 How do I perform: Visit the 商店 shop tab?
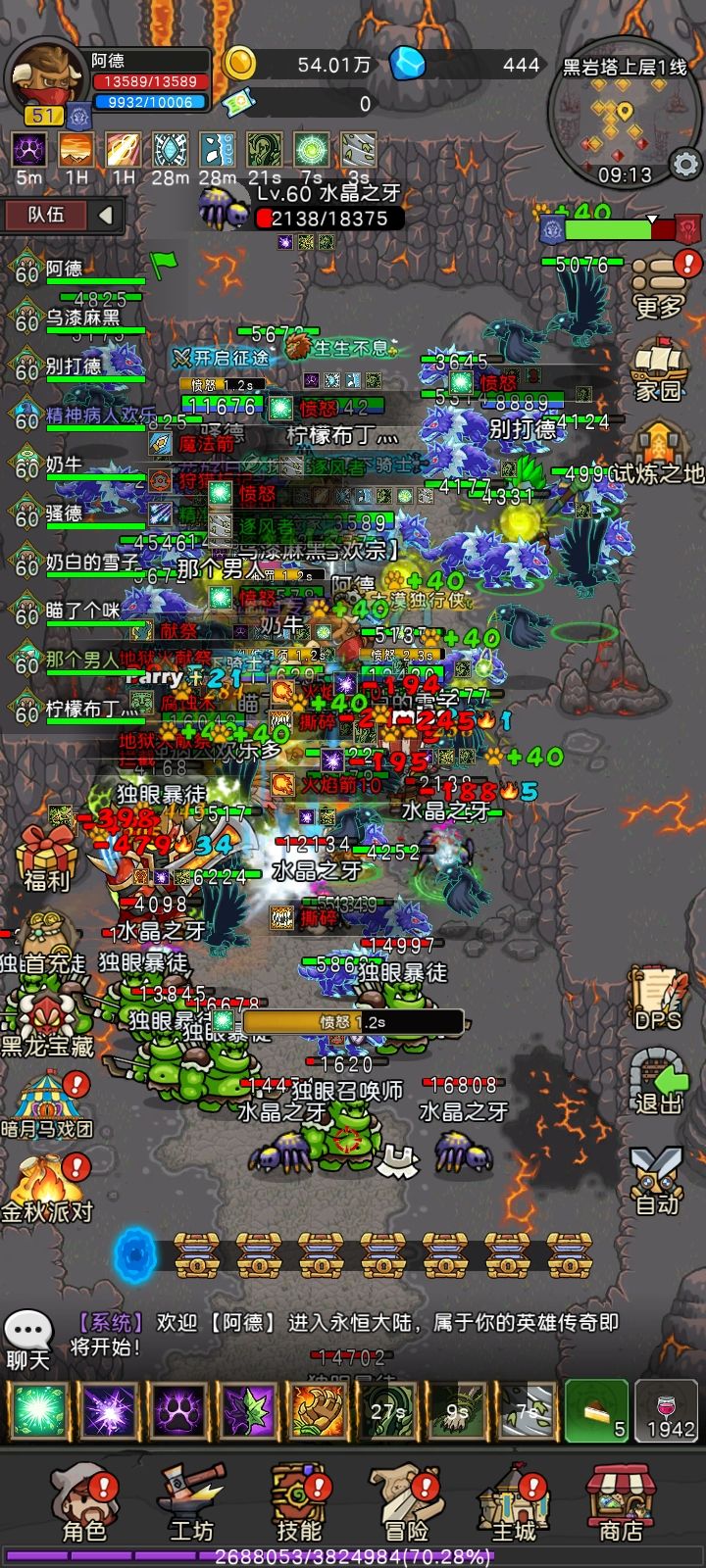(622, 1502)
